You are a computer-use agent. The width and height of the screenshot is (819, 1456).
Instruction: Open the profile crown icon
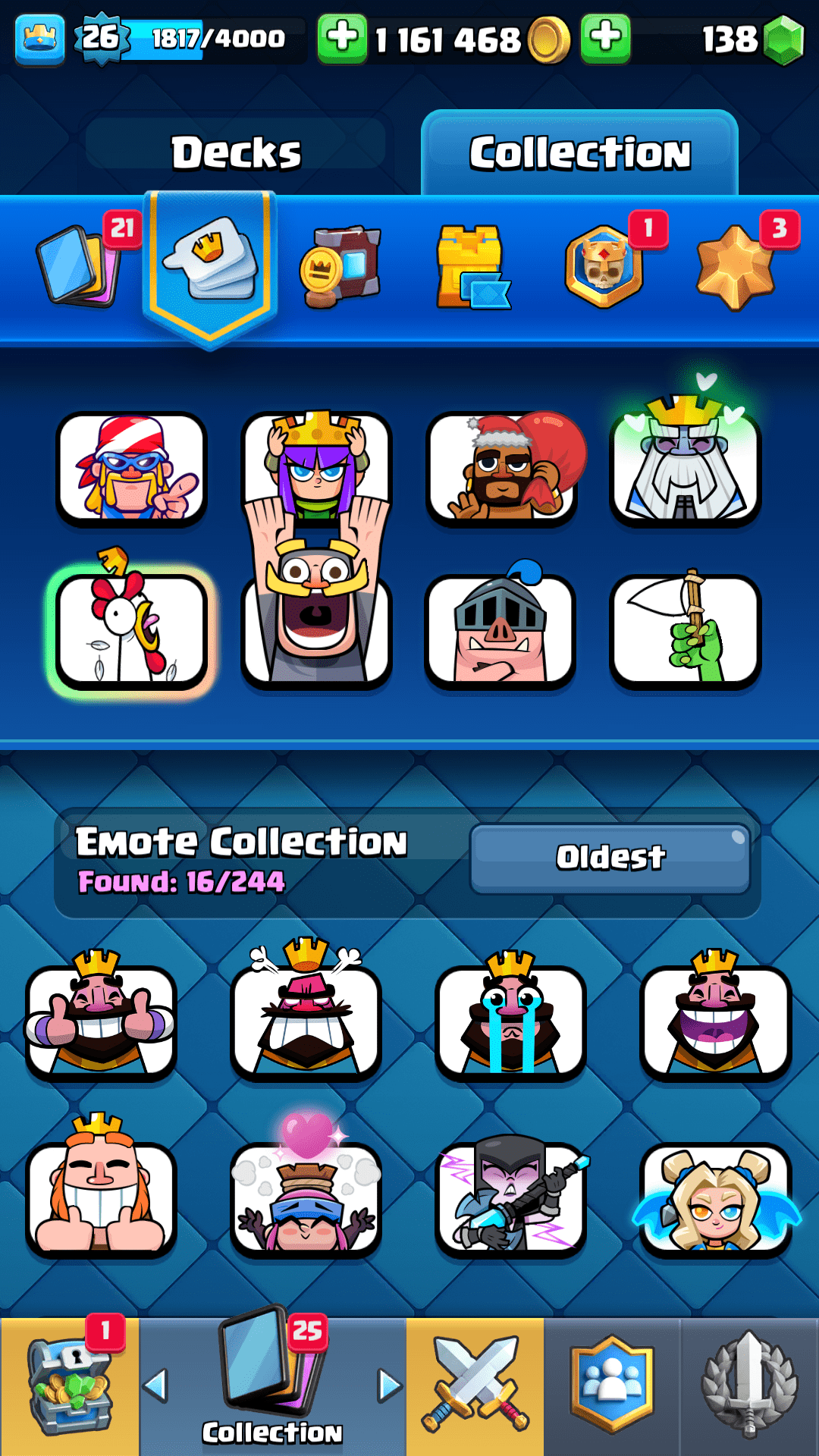39,38
